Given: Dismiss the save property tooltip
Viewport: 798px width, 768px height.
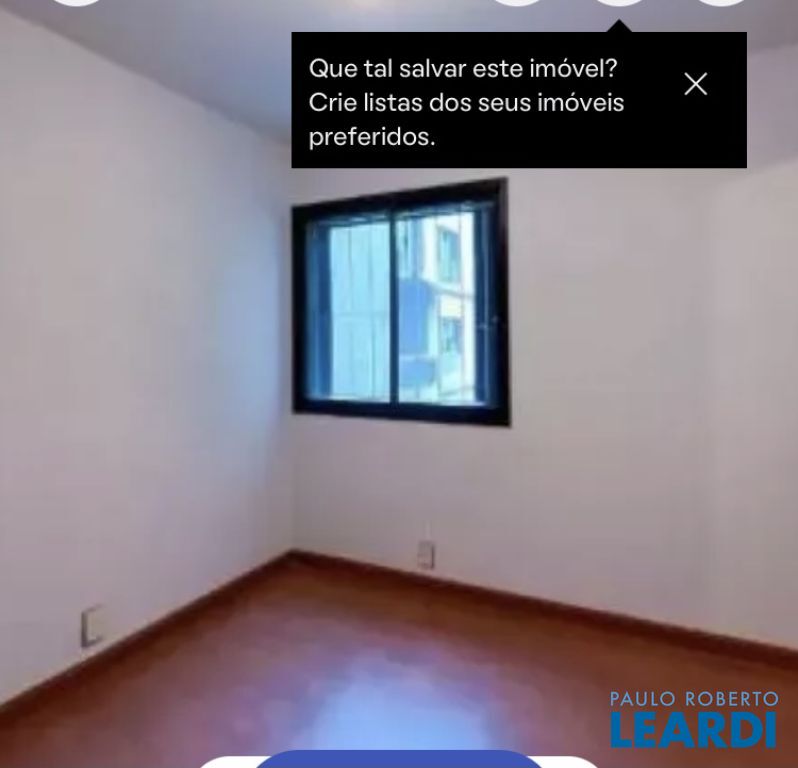Looking at the screenshot, I should pyautogui.click(x=695, y=85).
